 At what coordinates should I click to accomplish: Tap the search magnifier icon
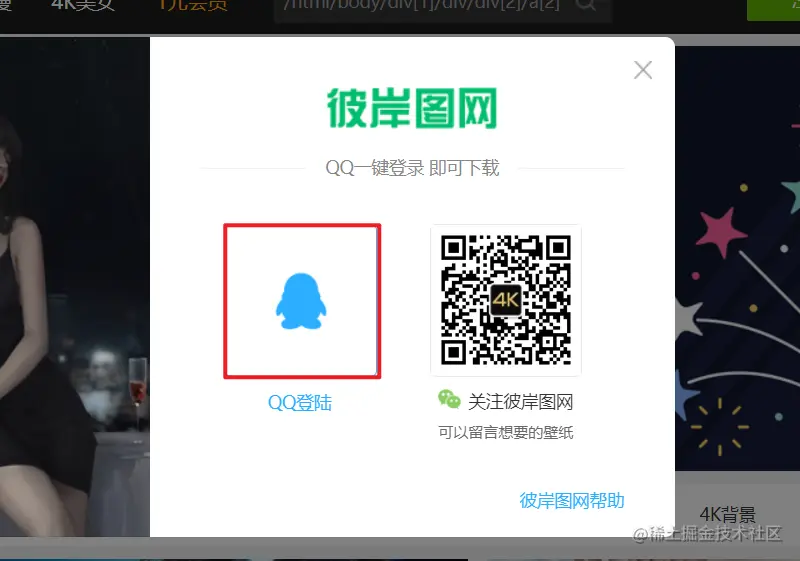click(586, 5)
